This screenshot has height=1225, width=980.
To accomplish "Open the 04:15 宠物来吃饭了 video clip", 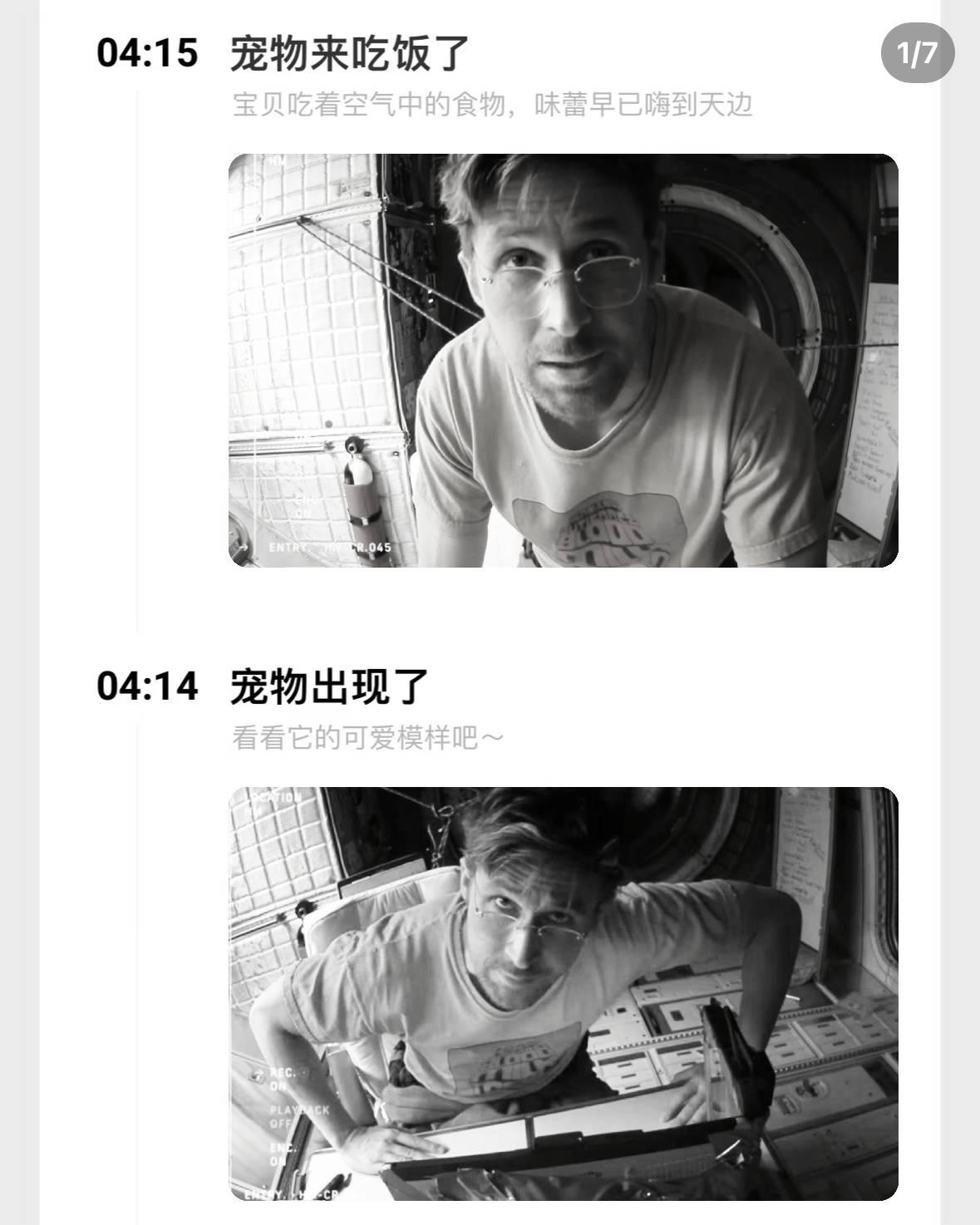I will [x=563, y=361].
